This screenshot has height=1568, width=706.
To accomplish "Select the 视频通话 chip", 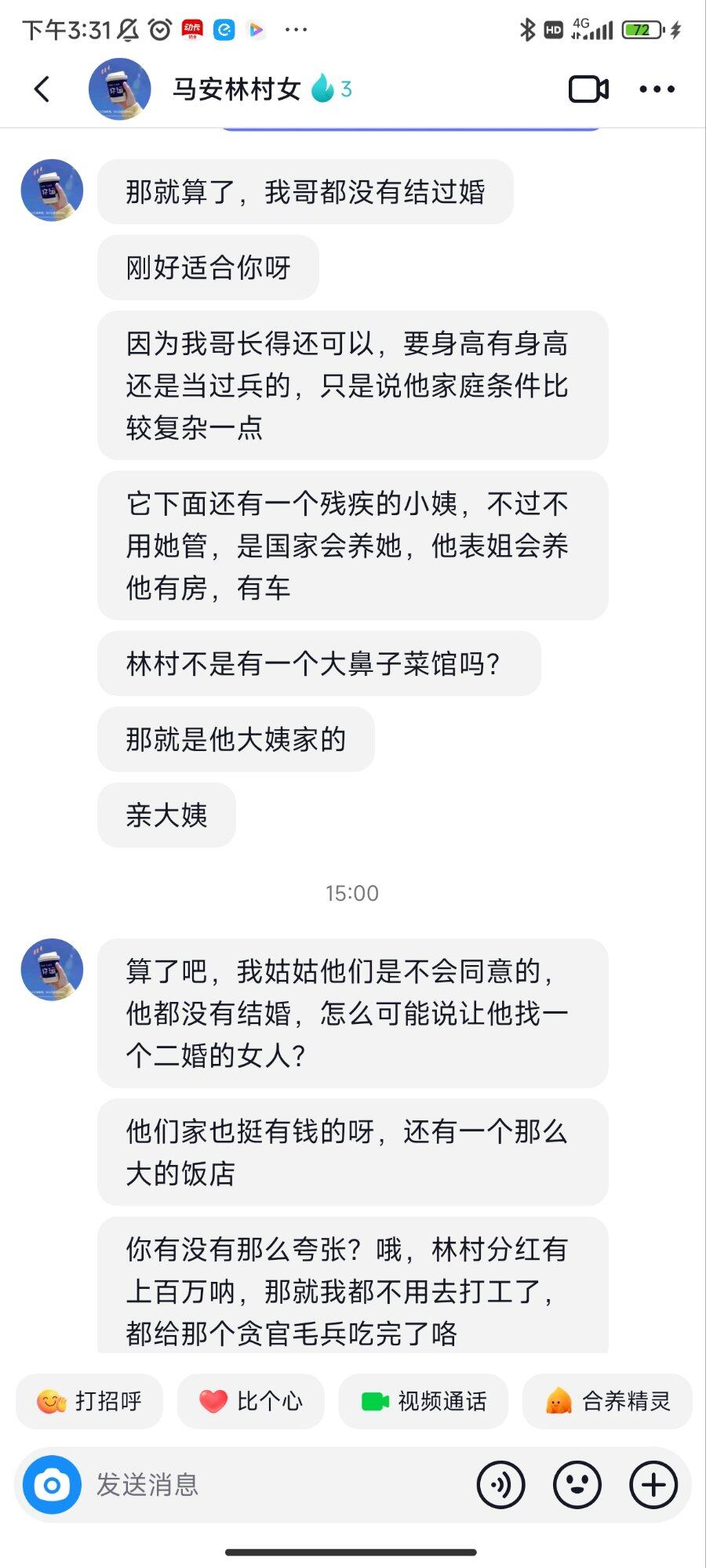I will (x=424, y=1401).
